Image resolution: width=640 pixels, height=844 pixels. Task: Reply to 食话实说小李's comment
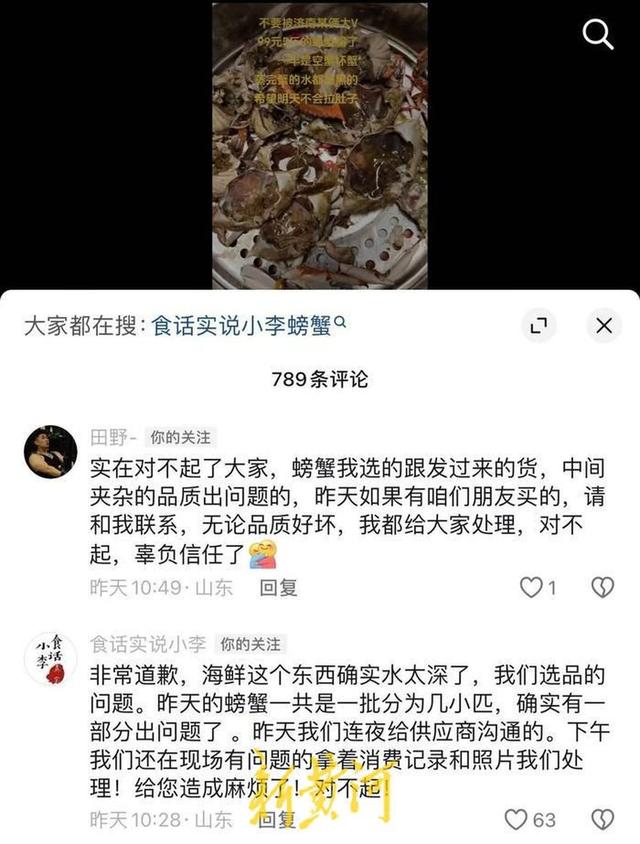point(278,820)
